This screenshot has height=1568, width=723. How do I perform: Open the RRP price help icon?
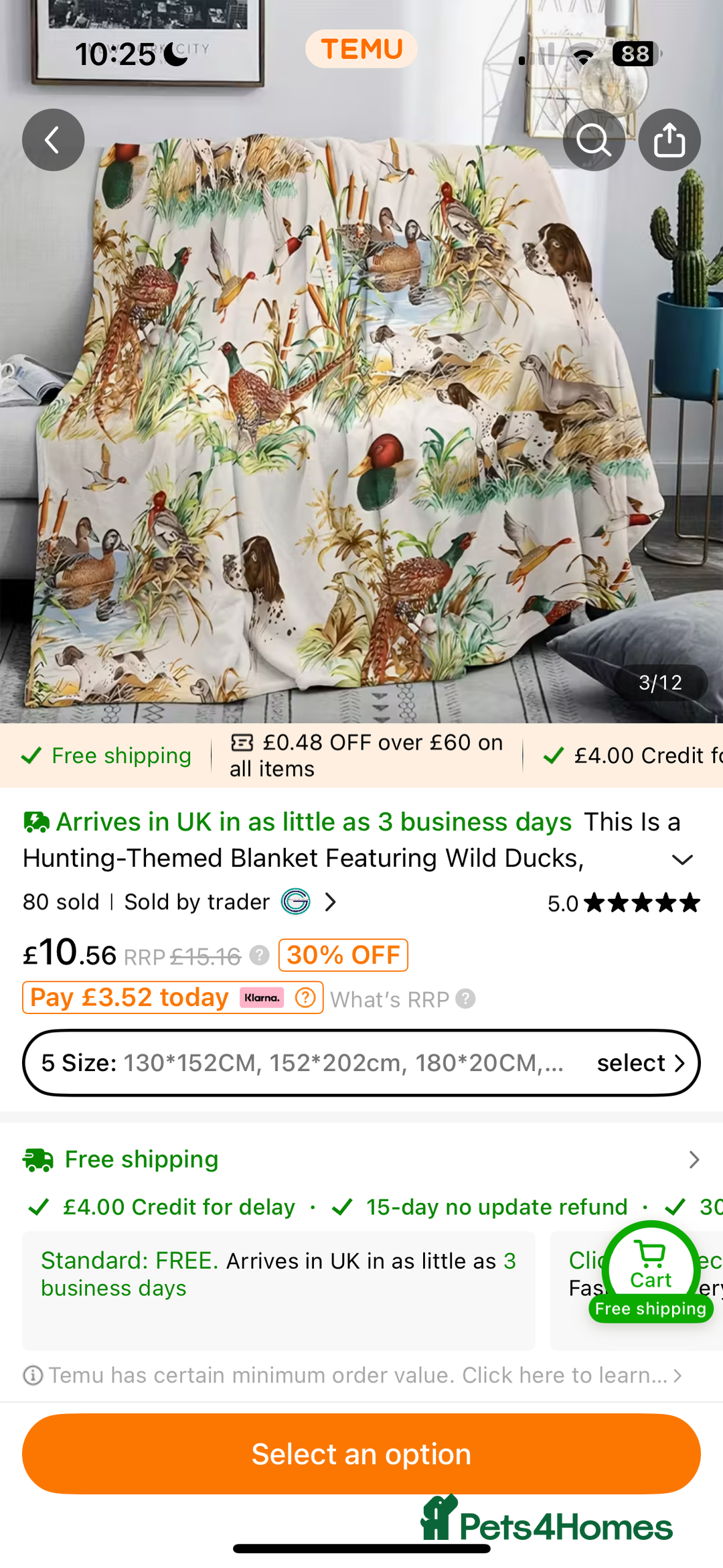point(259,955)
